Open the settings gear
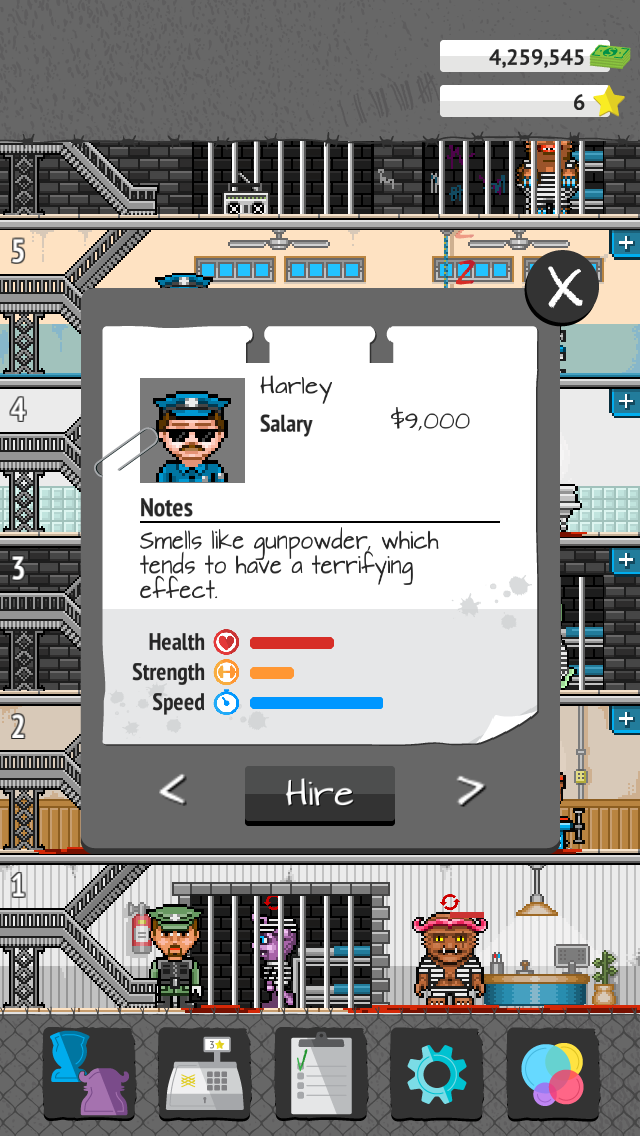 point(436,1074)
